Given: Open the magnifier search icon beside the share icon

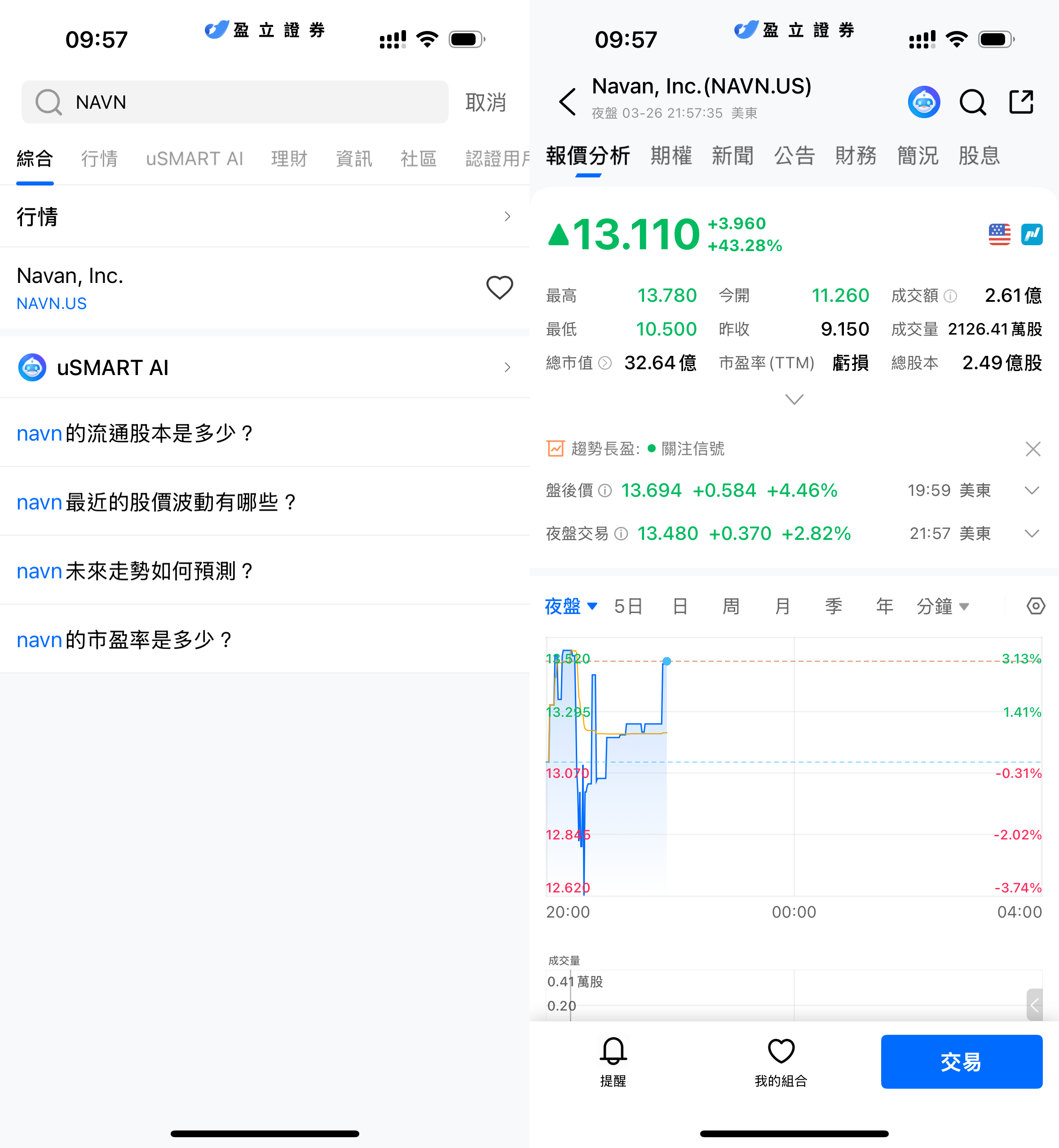Looking at the screenshot, I should tap(972, 102).
